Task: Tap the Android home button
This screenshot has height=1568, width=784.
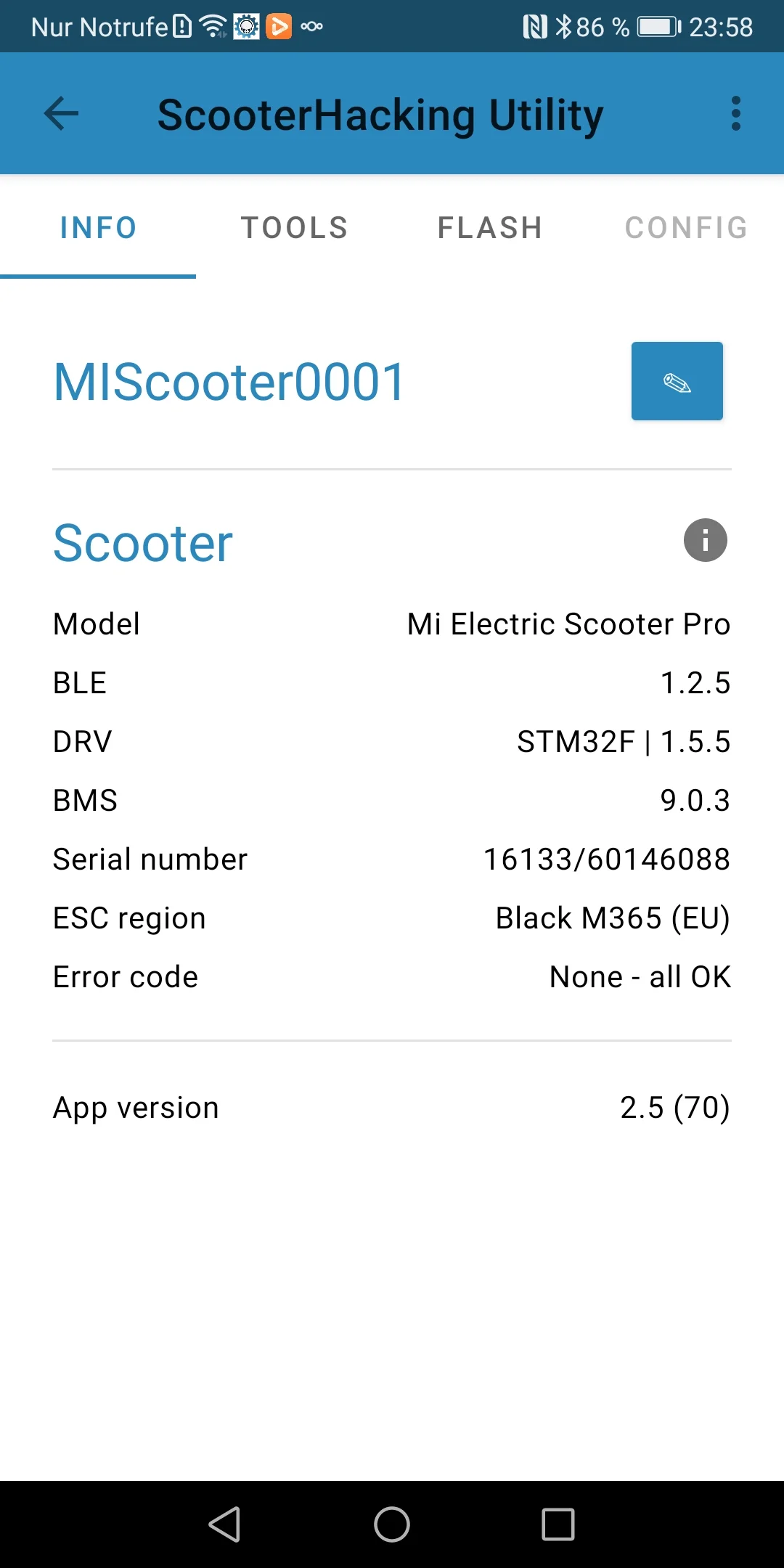Action: tap(392, 1524)
